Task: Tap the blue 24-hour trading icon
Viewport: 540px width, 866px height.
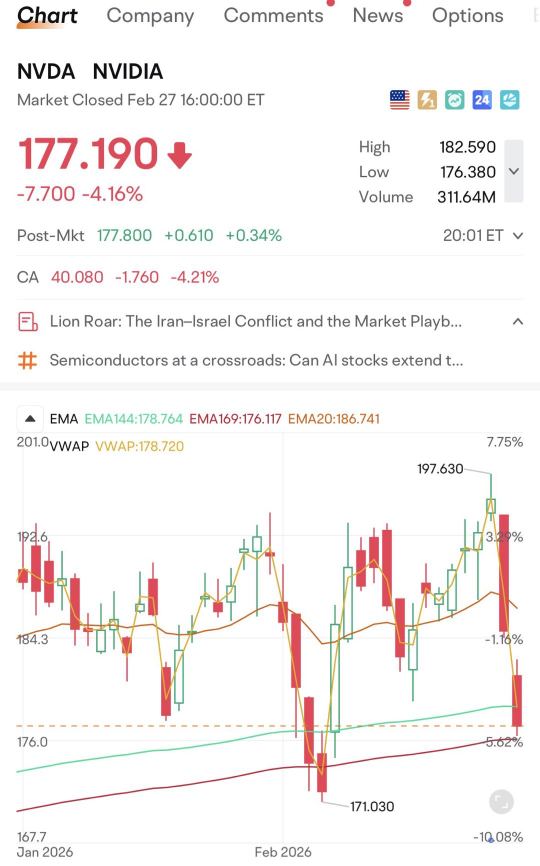Action: 482,100
